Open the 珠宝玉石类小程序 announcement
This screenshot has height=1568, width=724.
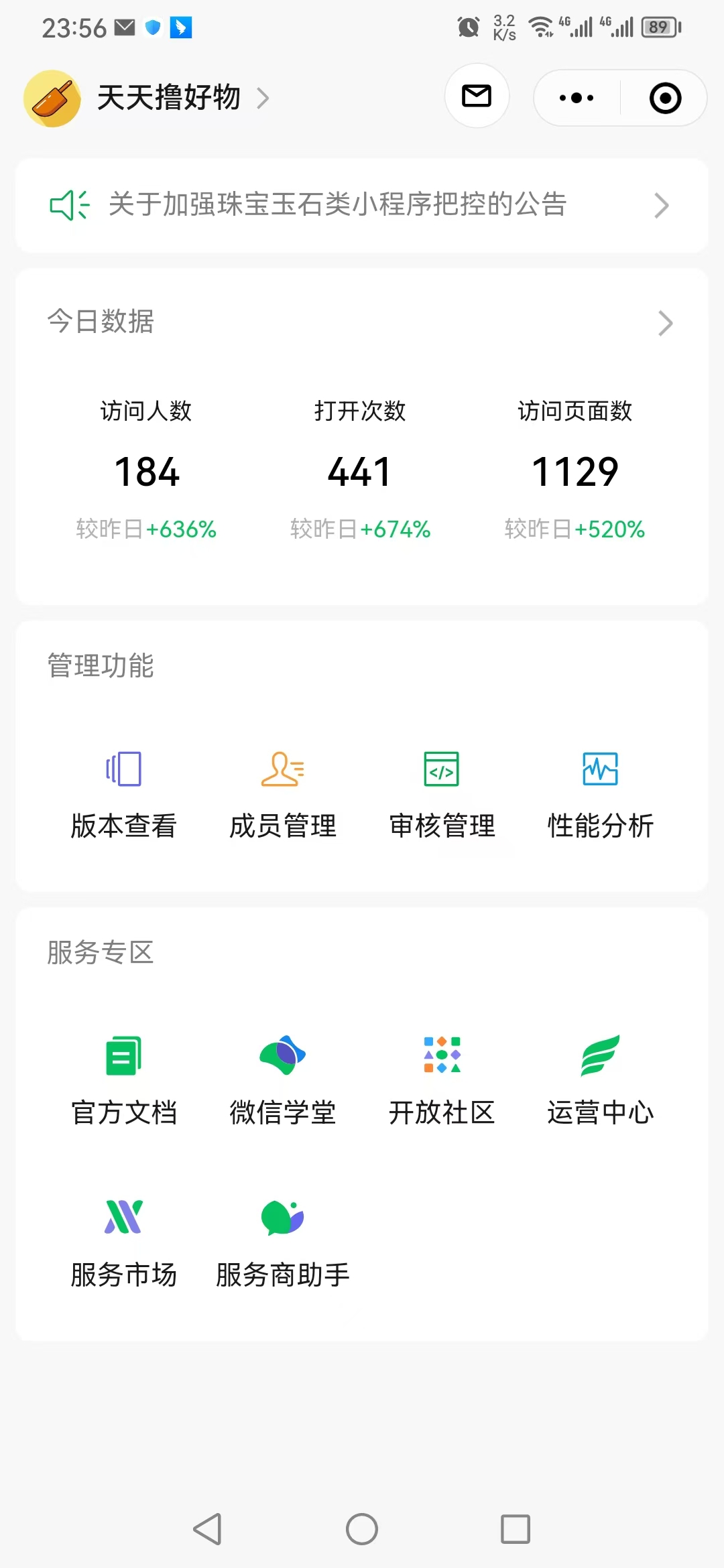(x=362, y=205)
